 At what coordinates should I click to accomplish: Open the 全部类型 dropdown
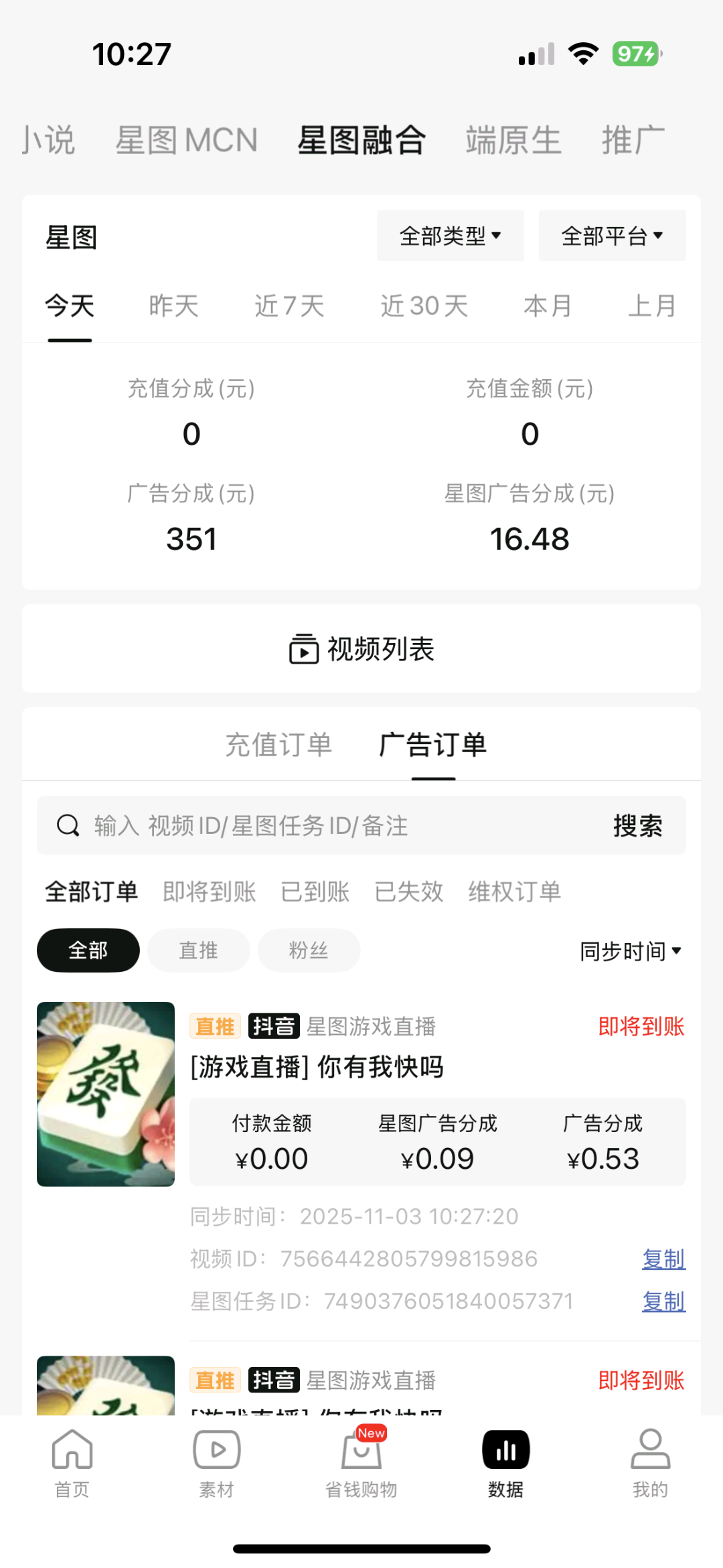[x=450, y=236]
